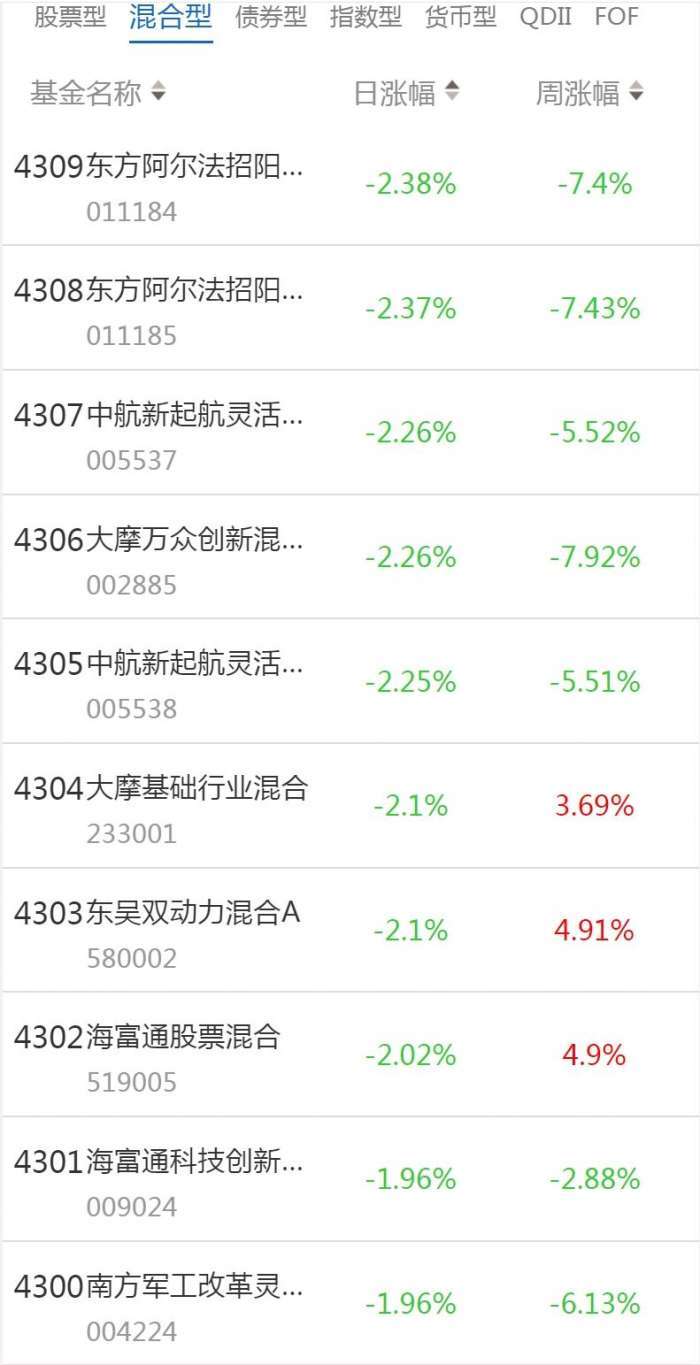View 南方军工改革灵 fund 004224
700x1365 pixels.
coord(160,1304)
